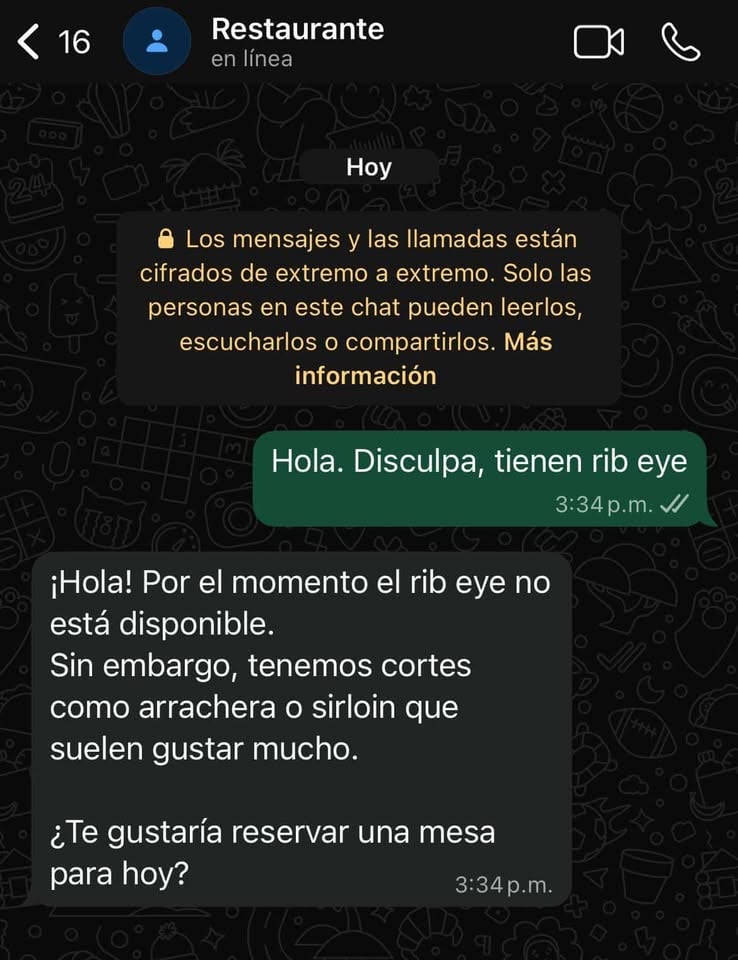Screen dimensions: 738x960
Task: Open the Más información encryption link
Action: tap(366, 375)
